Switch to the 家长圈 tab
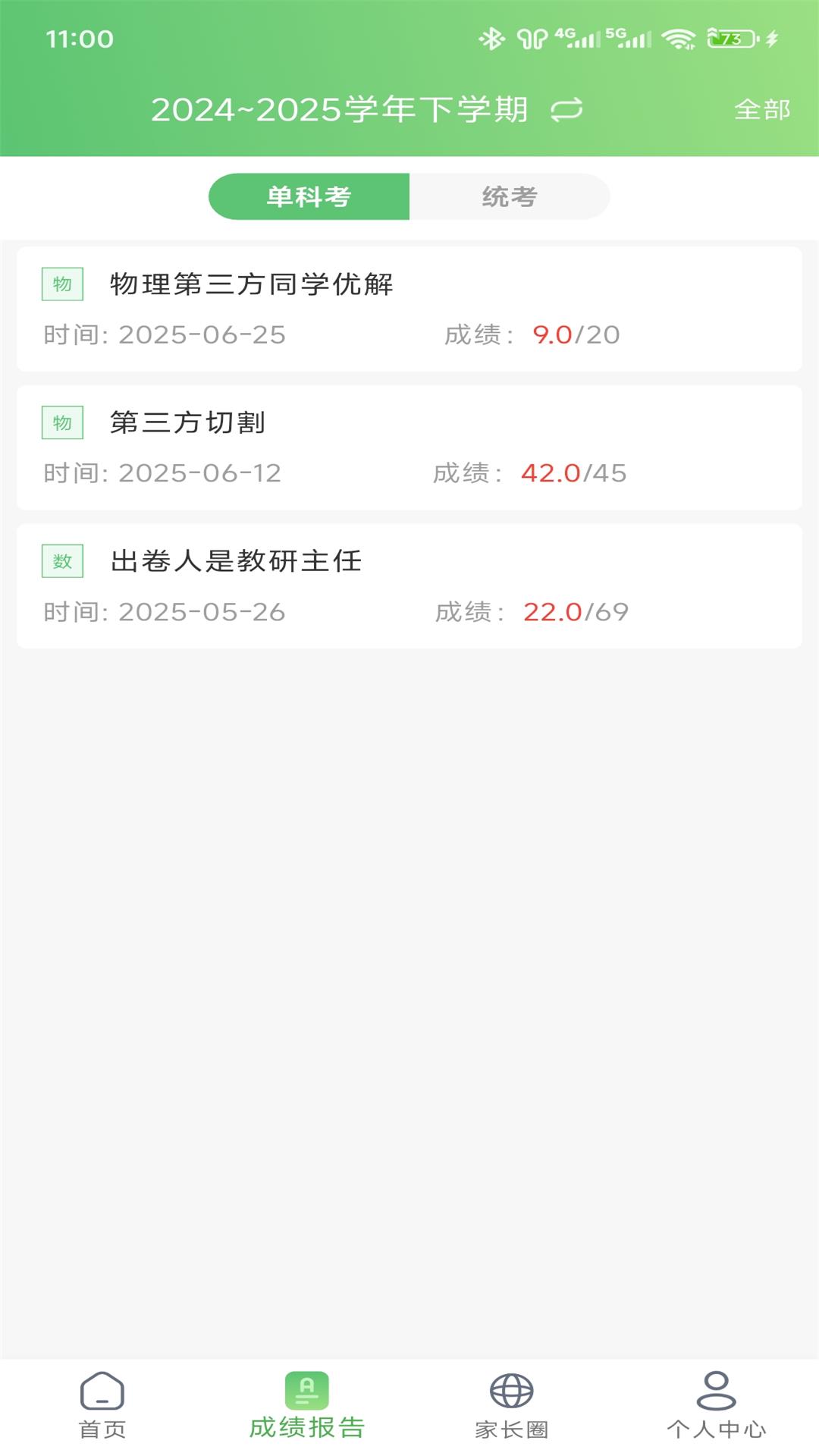Screen dimensions: 819x1456 pyautogui.click(x=512, y=1406)
